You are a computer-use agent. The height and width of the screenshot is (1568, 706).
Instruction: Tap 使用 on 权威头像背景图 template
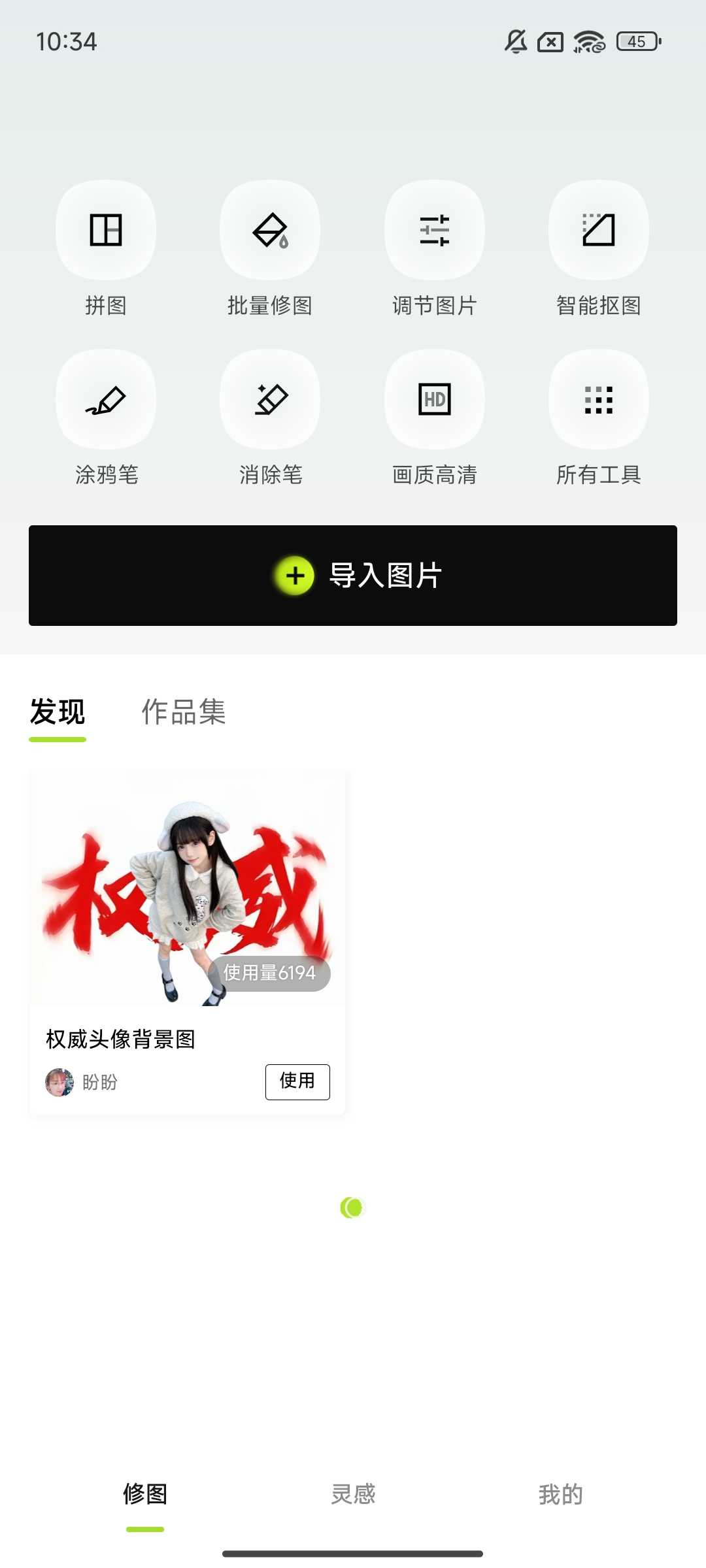[x=297, y=1082]
